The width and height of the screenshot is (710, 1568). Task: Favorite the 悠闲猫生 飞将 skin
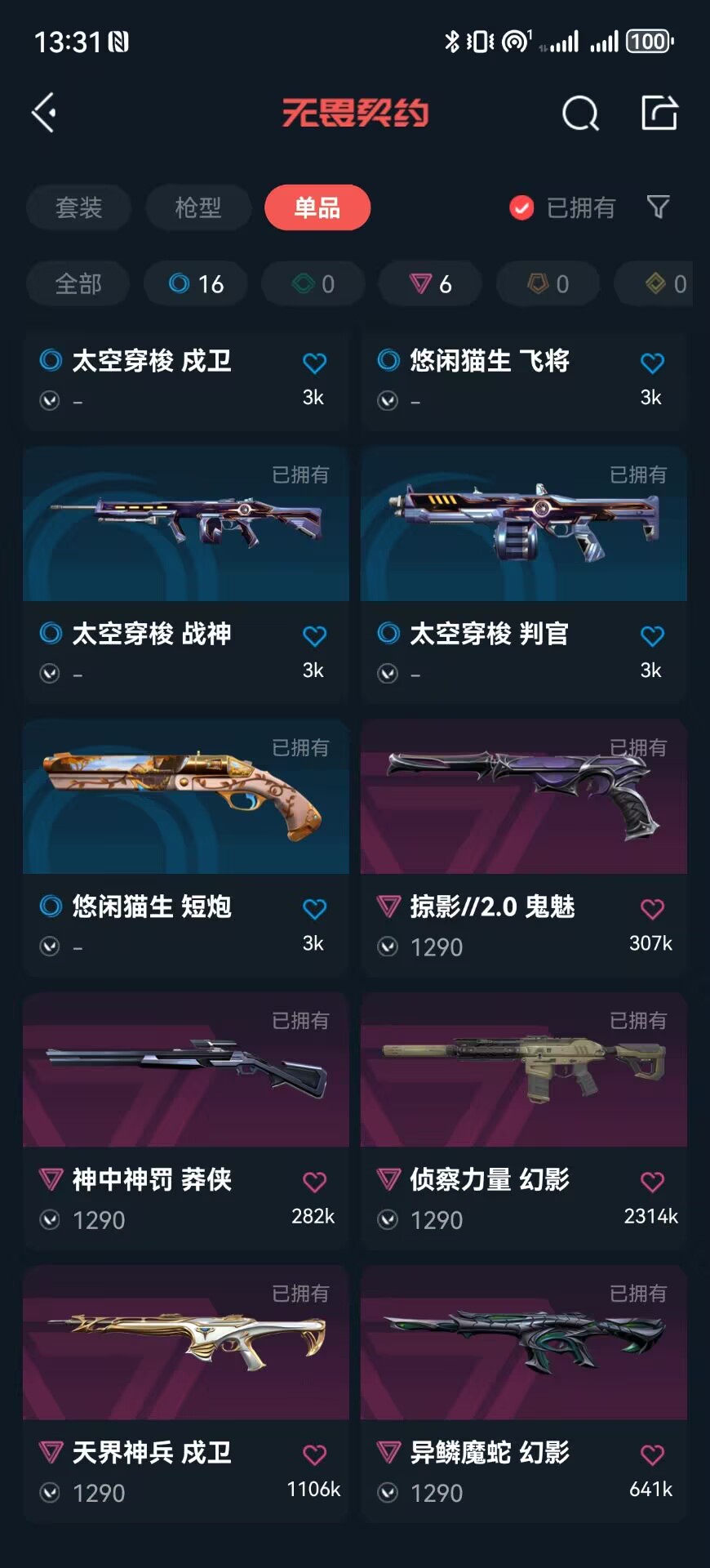(652, 363)
